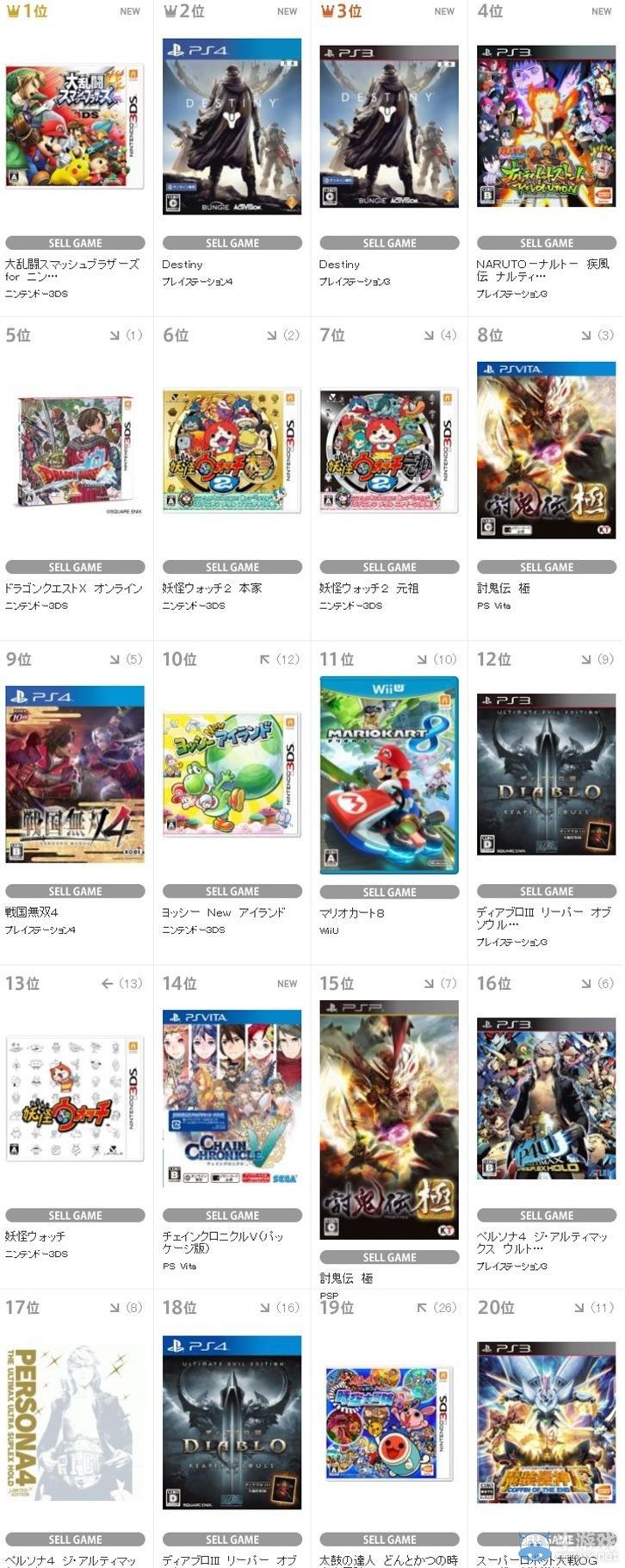Open the ヨッシー New アイランド cover
Screen dimensions: 625x1568
coord(232,775)
